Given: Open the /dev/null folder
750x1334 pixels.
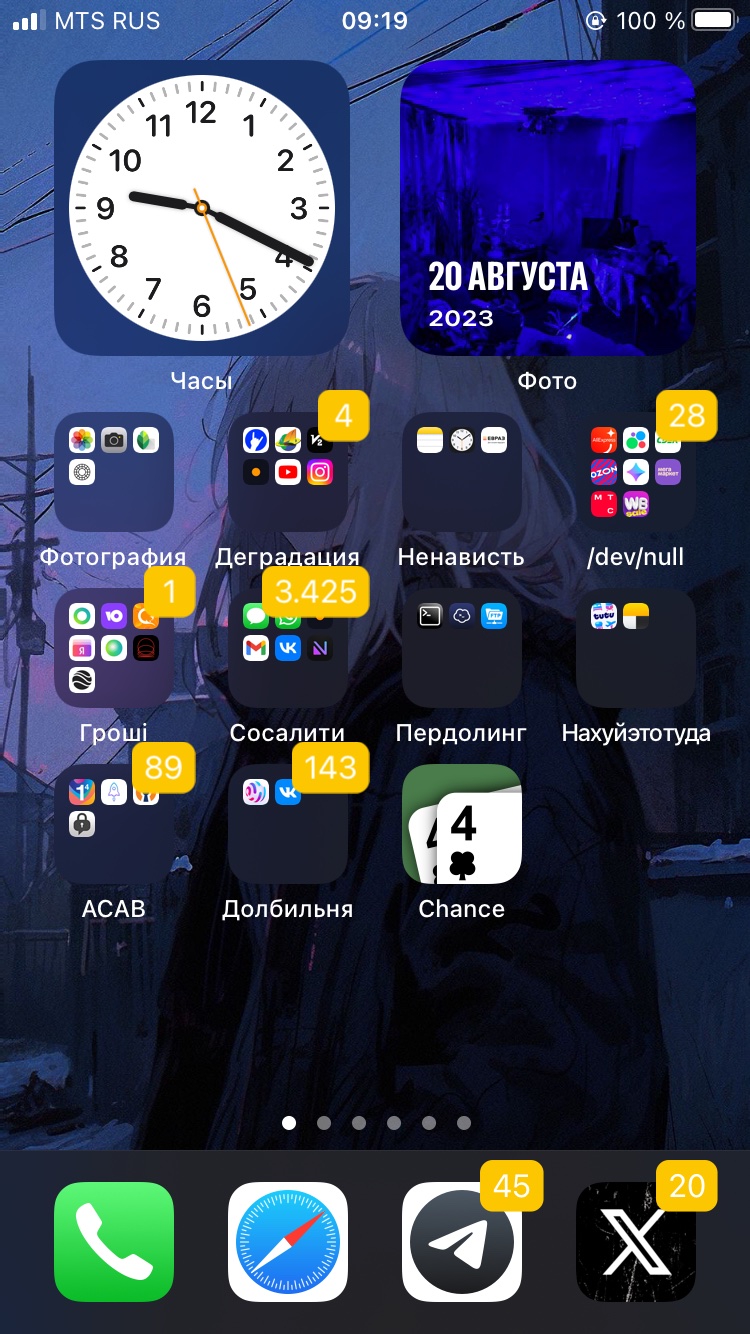Looking at the screenshot, I should [x=636, y=472].
